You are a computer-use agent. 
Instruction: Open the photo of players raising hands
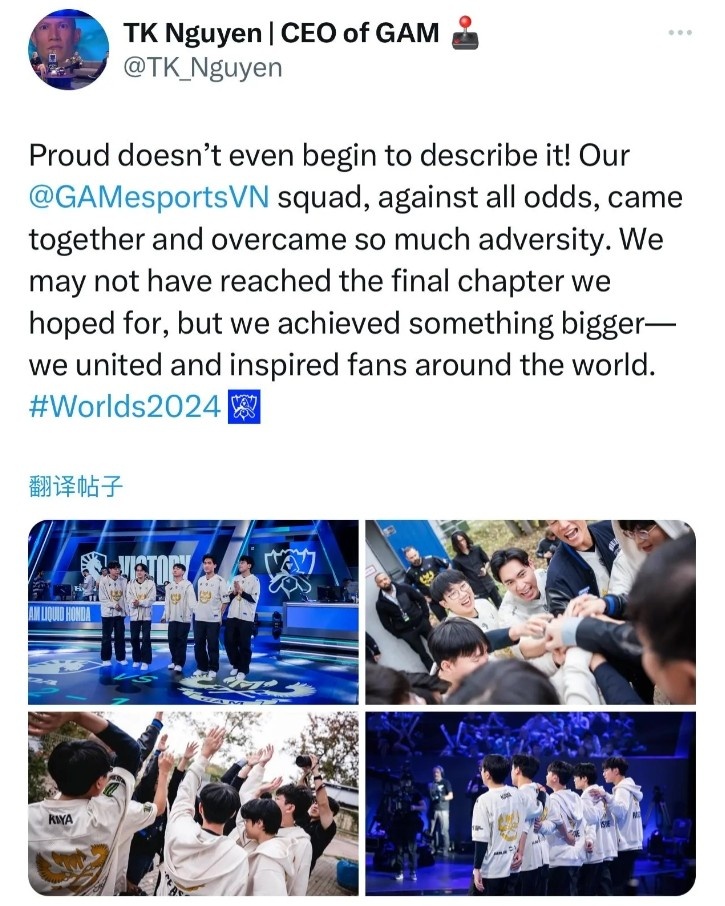[193, 803]
